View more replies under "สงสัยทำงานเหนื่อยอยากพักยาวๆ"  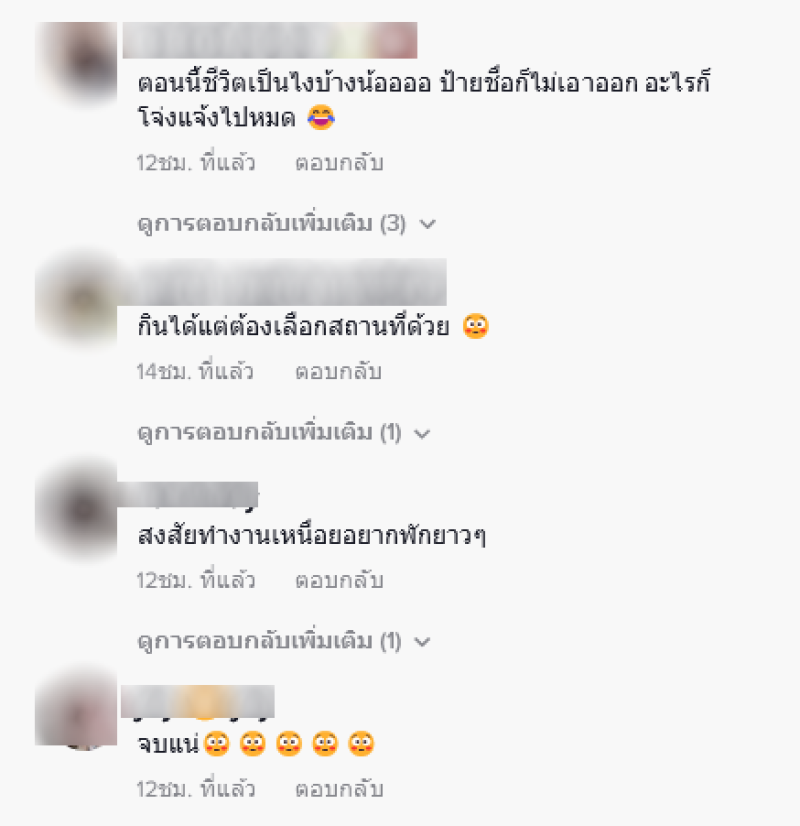point(283,640)
